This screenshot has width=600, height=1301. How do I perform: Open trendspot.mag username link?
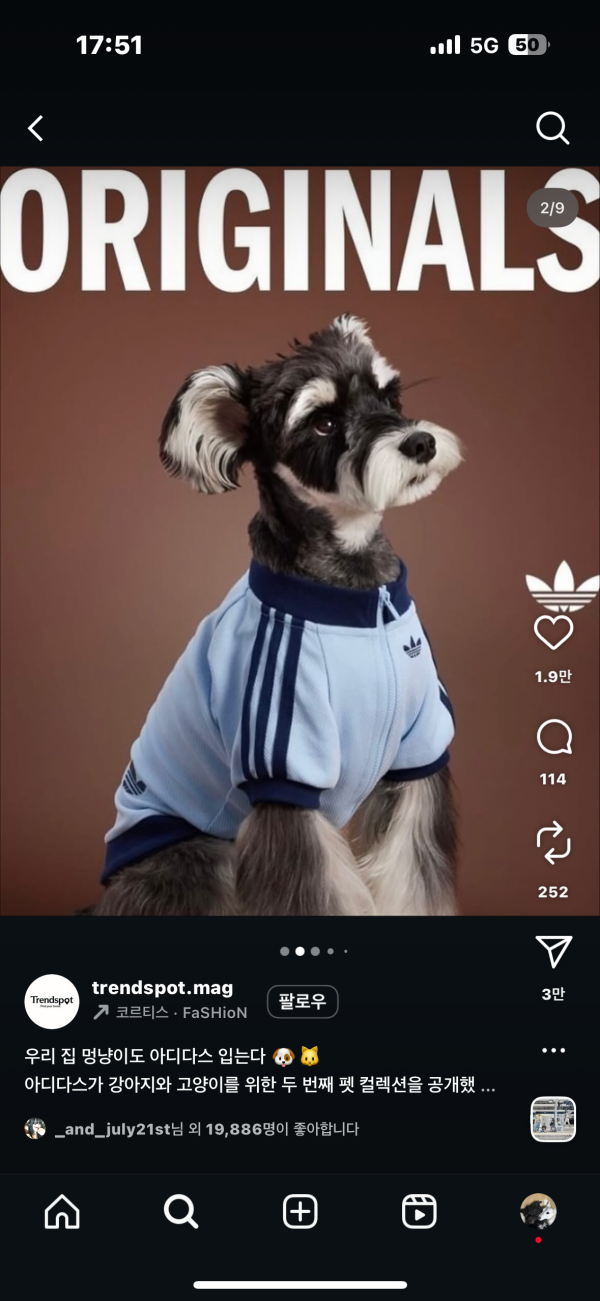[x=162, y=988]
